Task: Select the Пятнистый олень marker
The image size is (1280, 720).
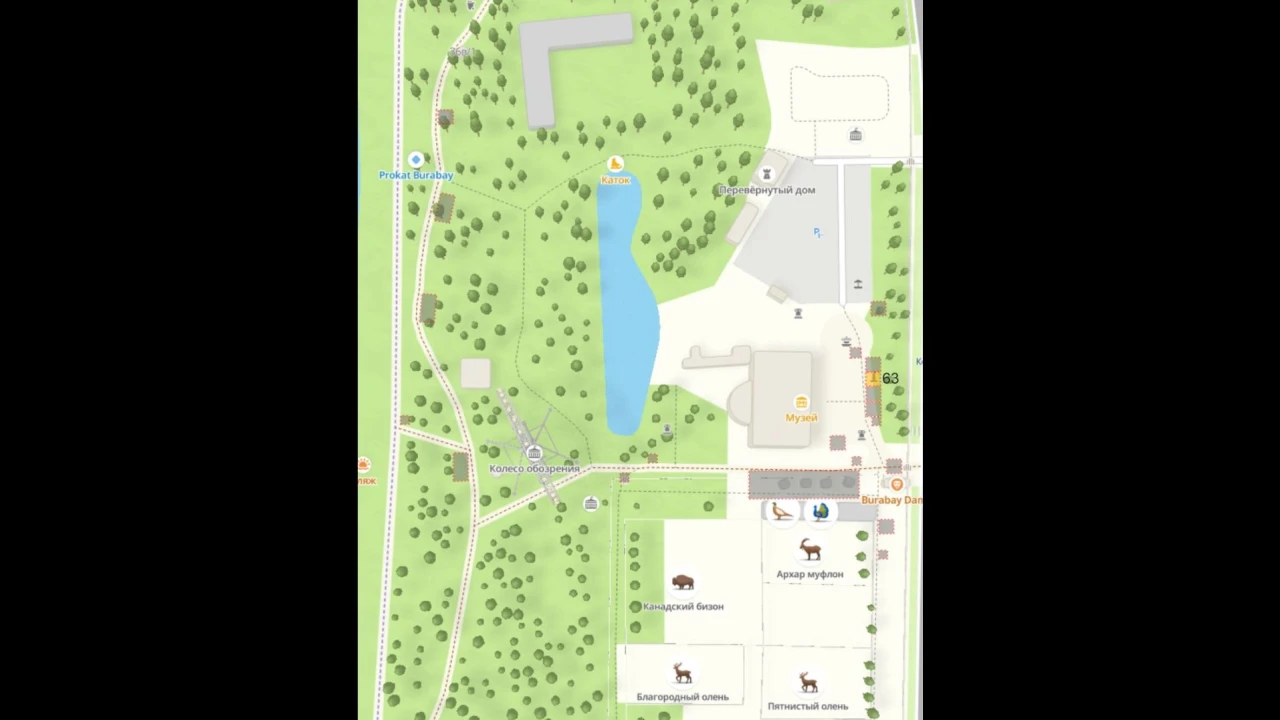Action: tap(808, 683)
